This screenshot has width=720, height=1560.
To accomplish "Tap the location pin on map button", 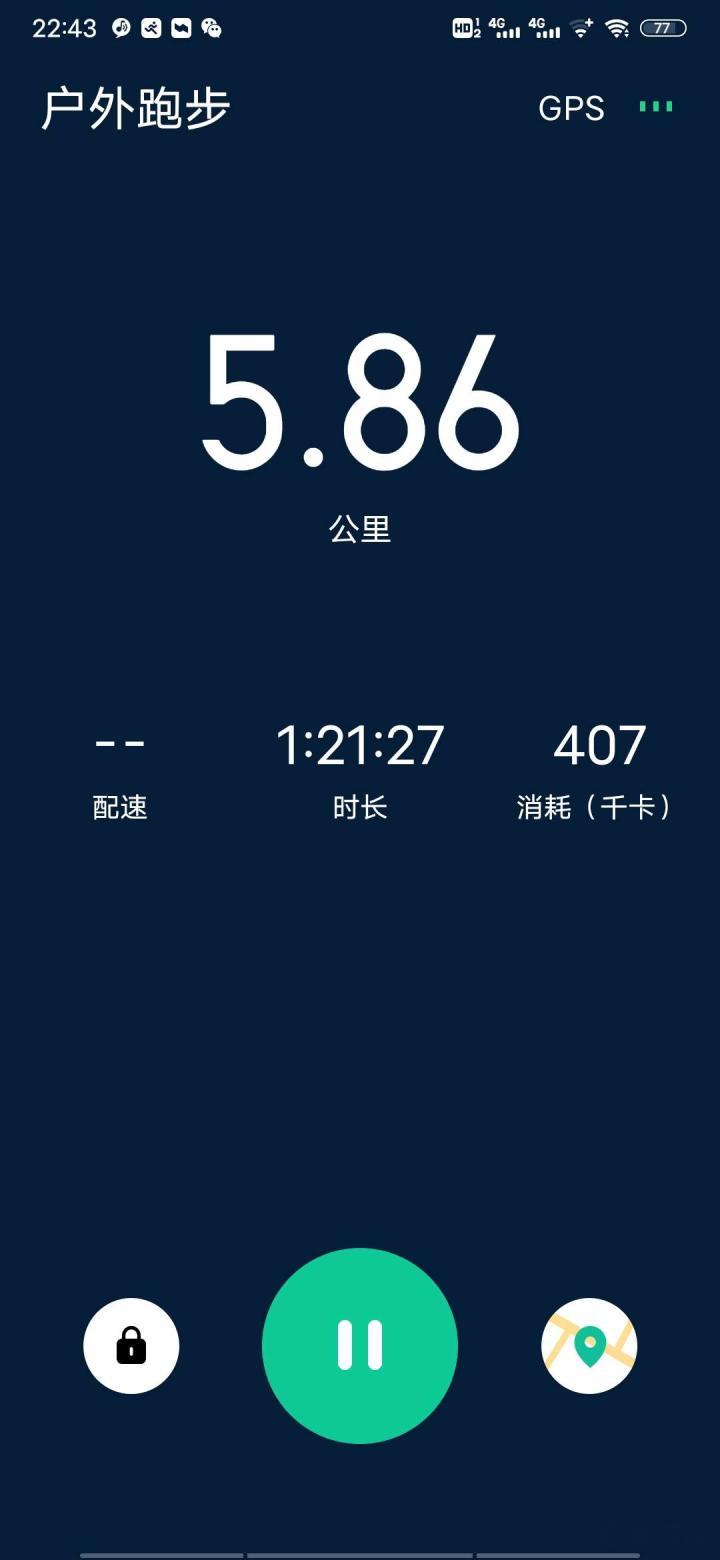I will [588, 1346].
